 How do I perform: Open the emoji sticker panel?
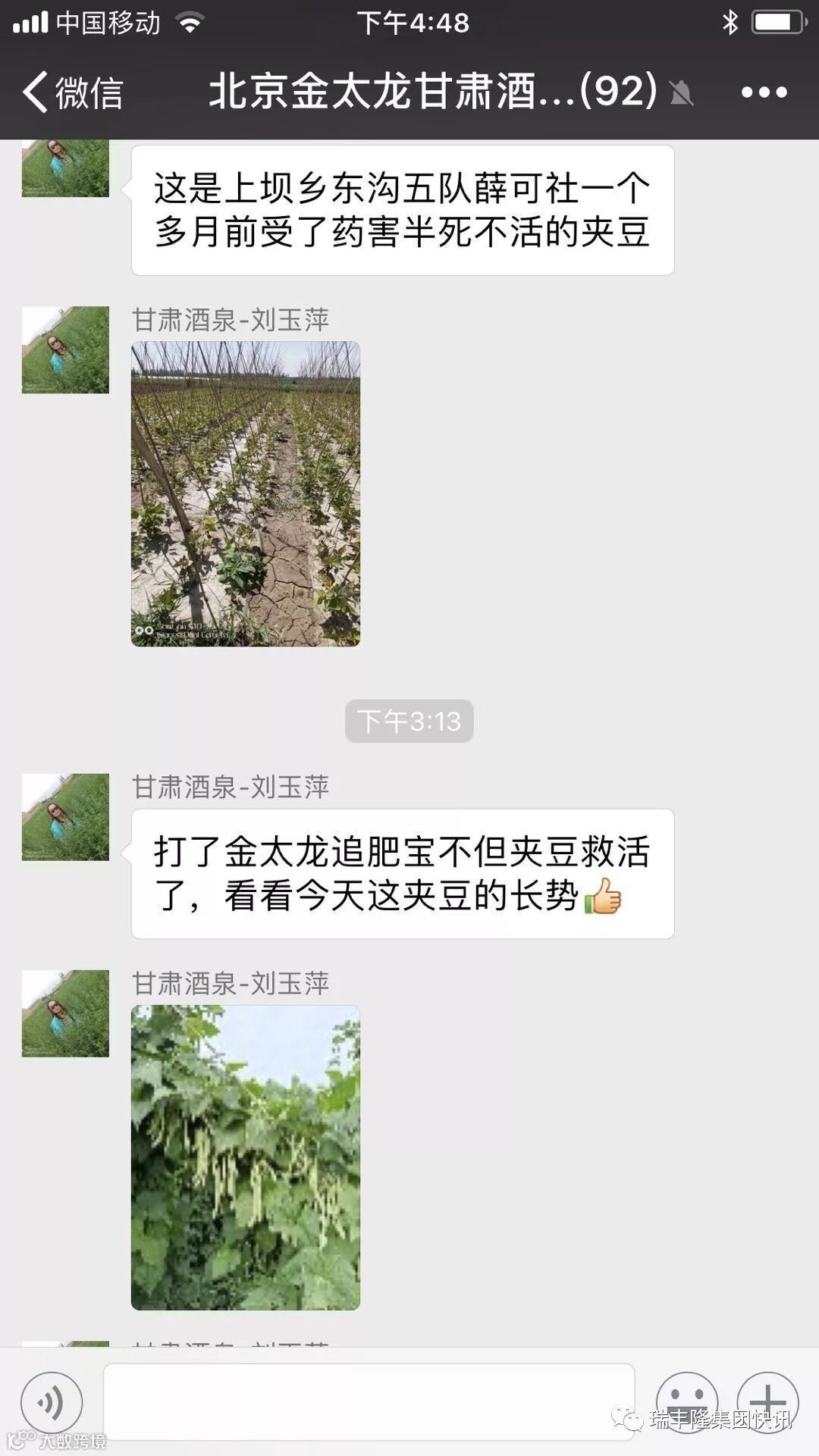[x=686, y=1402]
